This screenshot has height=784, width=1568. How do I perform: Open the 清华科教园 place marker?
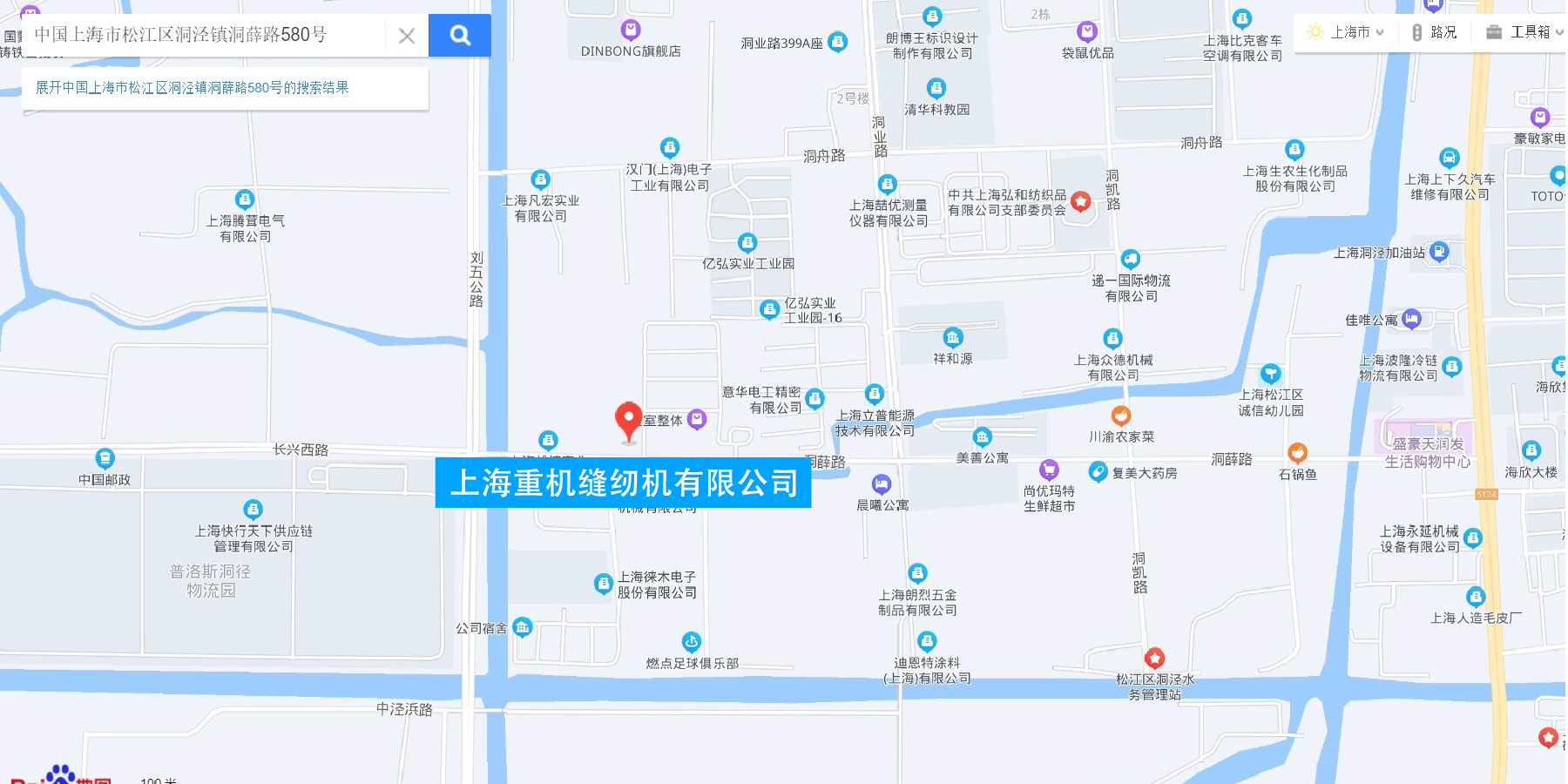pyautogui.click(x=936, y=88)
